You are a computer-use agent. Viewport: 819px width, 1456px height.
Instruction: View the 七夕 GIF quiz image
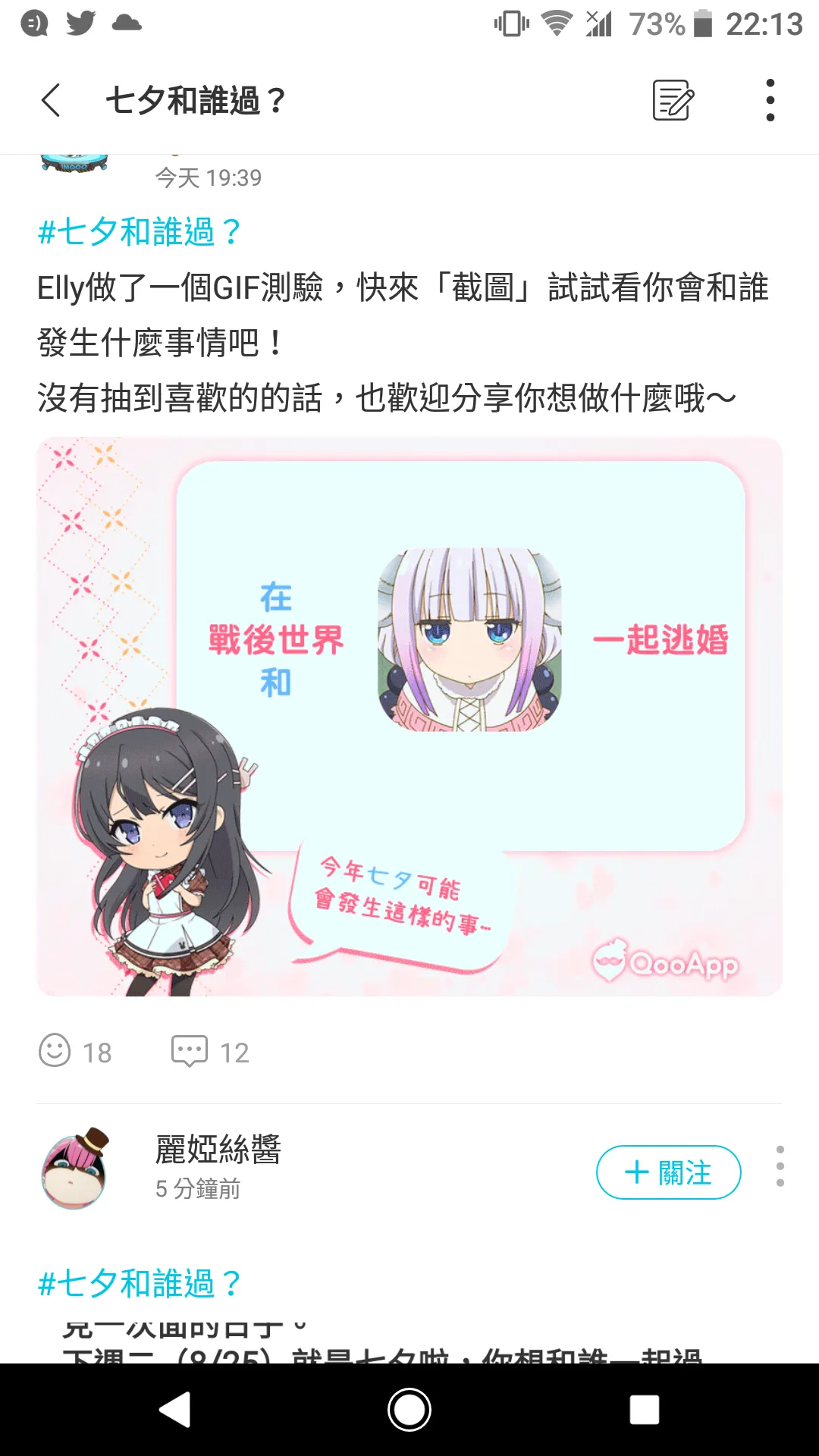pyautogui.click(x=409, y=716)
